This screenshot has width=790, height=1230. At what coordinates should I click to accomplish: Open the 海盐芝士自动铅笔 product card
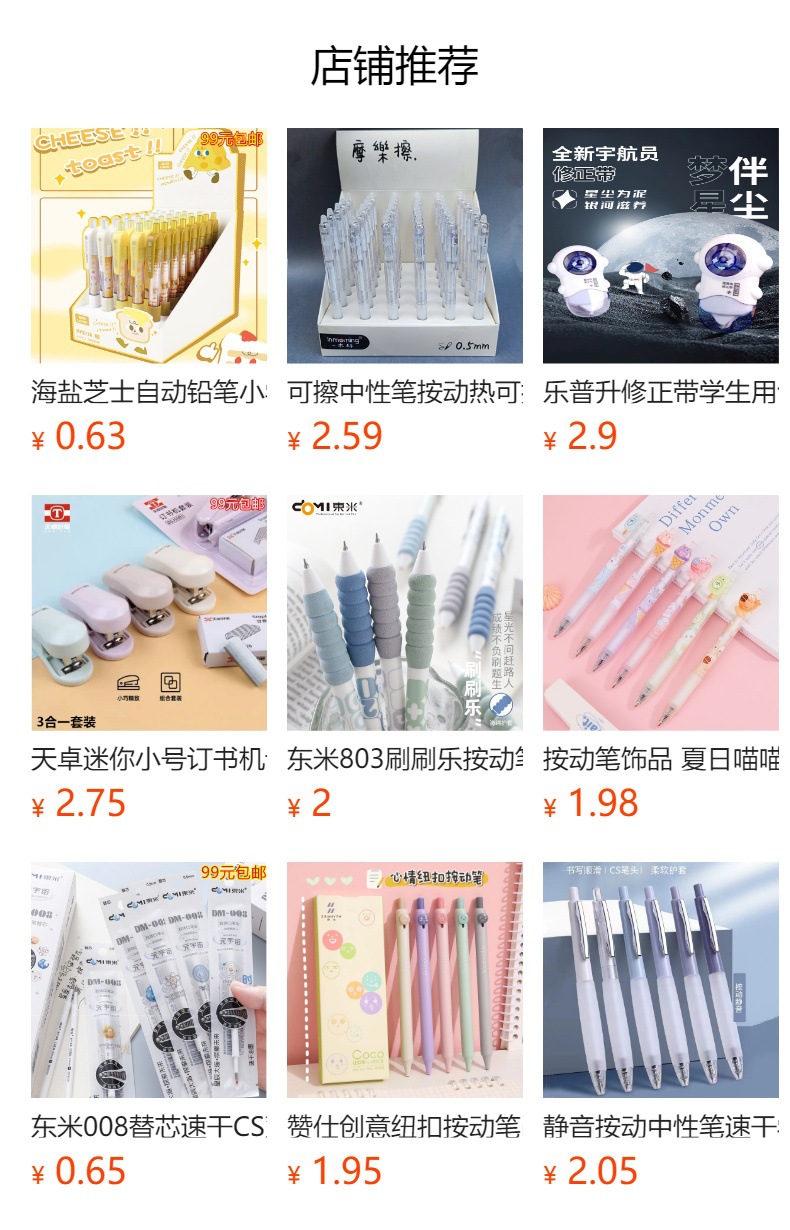(149, 292)
